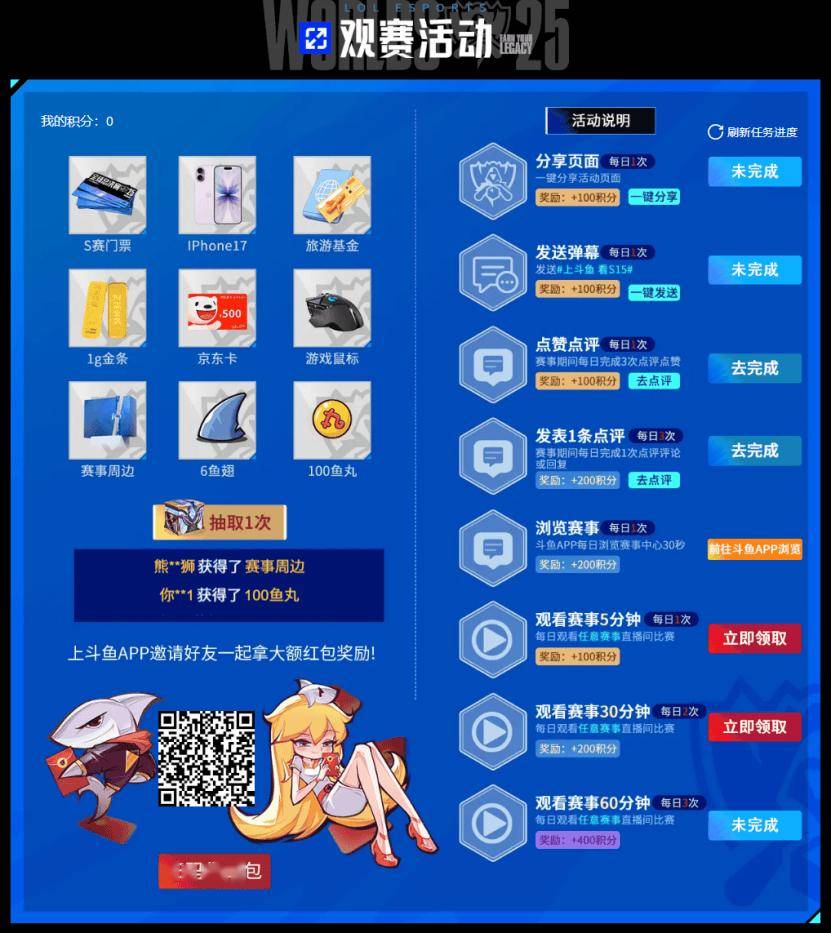Tap 去点评 under the 发表1条点评 task

(654, 480)
